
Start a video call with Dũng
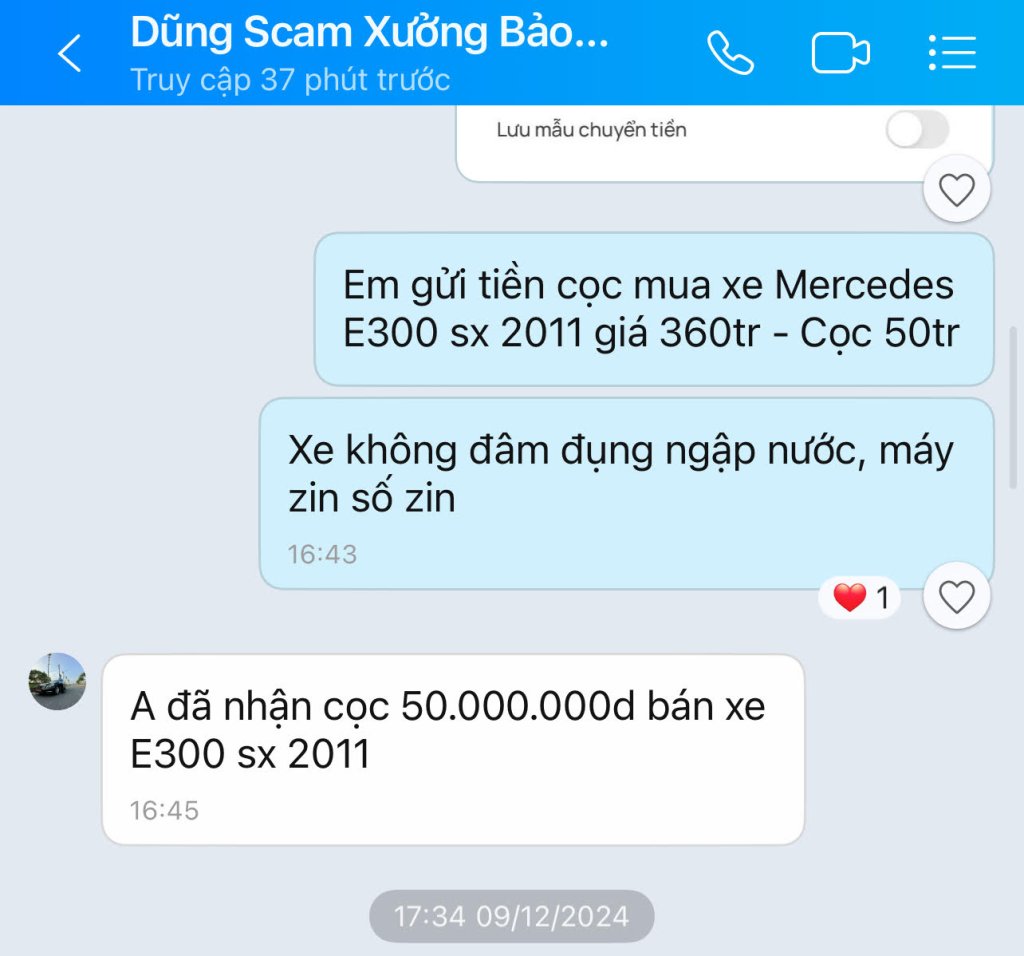coord(840,53)
